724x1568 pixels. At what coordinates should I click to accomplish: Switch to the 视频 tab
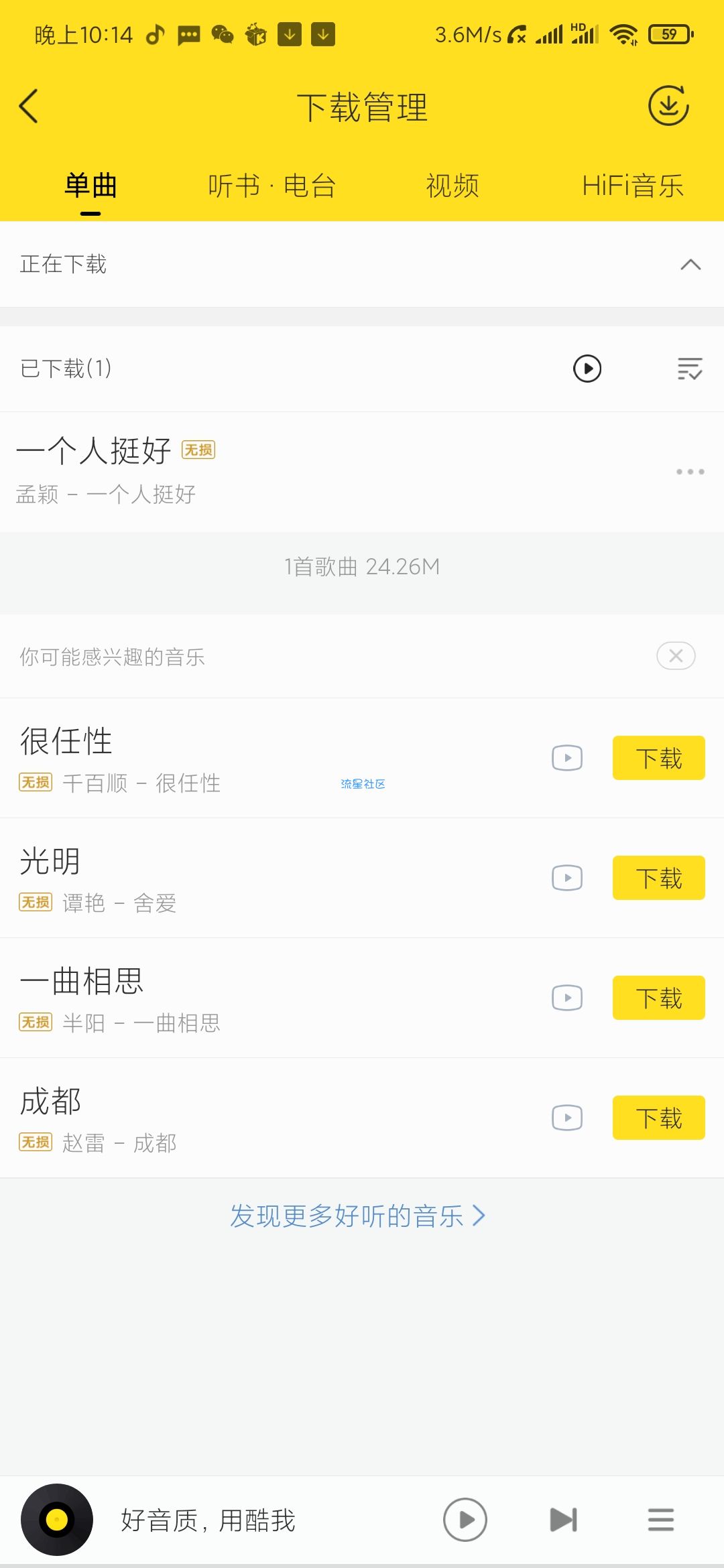tap(452, 186)
